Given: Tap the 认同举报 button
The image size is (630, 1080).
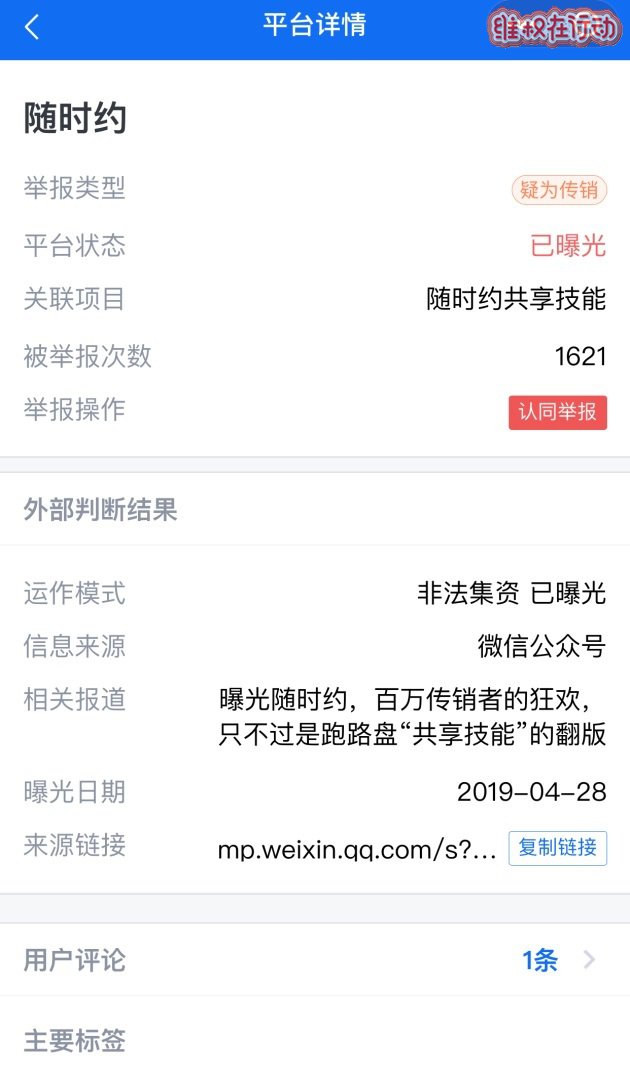Looking at the screenshot, I should pyautogui.click(x=558, y=412).
